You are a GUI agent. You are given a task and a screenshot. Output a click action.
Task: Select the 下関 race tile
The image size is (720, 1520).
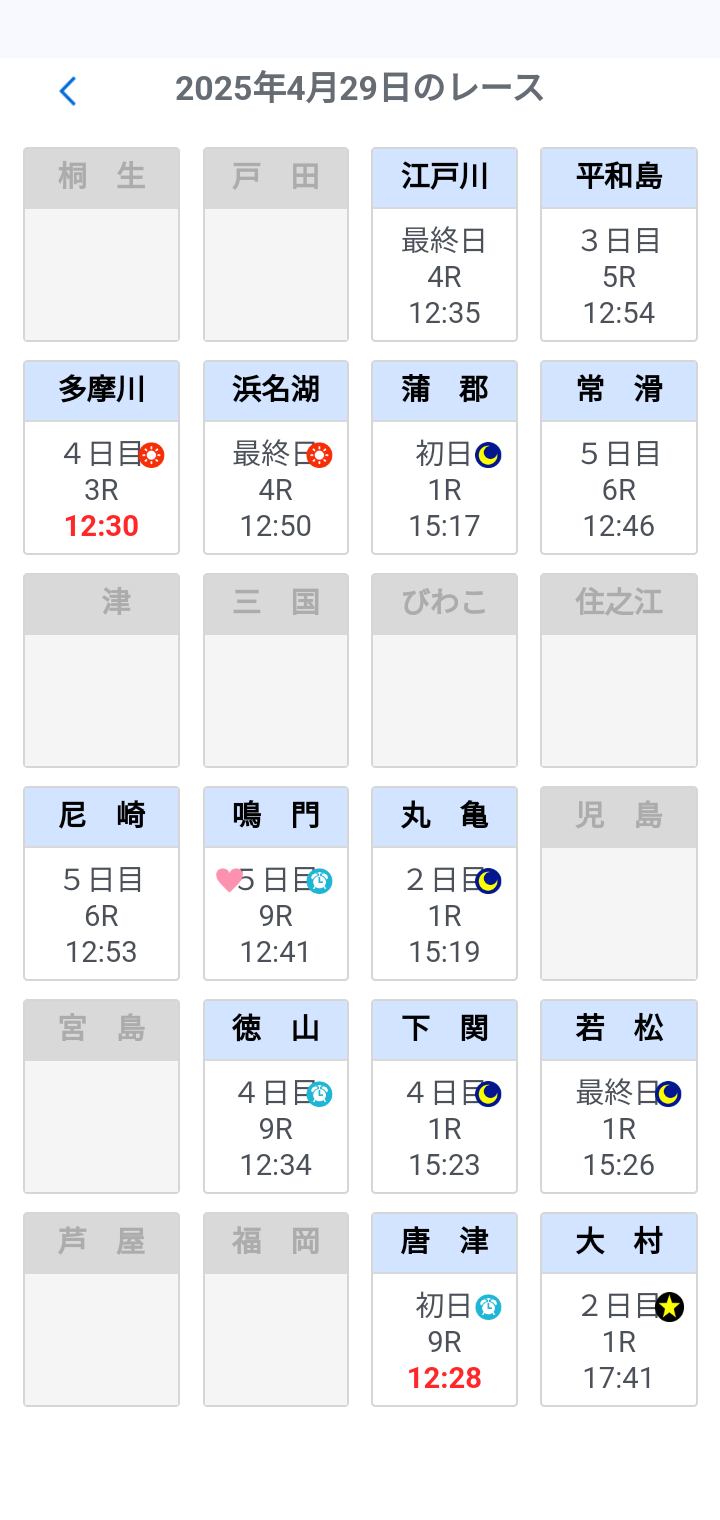pyautogui.click(x=444, y=1098)
